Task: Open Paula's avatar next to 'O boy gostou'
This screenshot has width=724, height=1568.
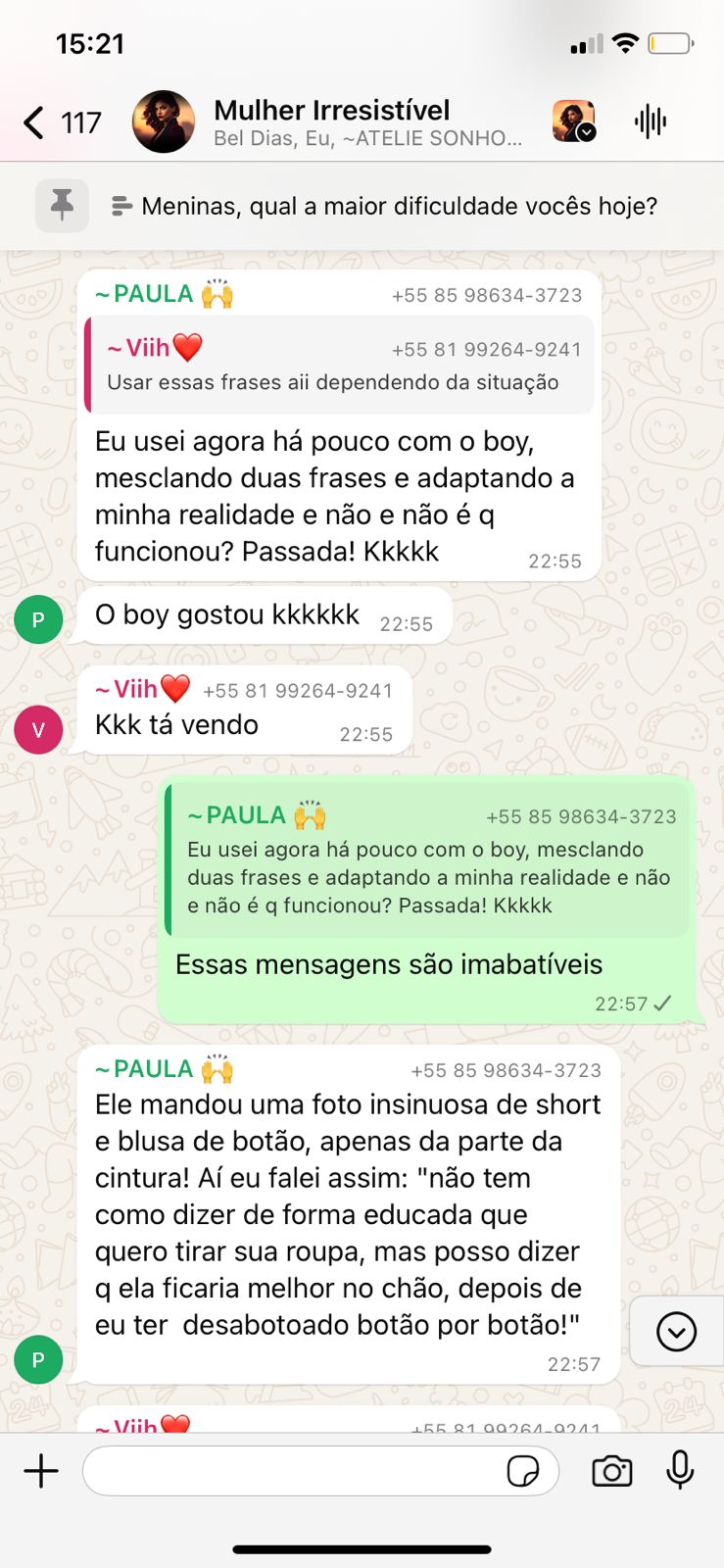Action: coord(38,619)
